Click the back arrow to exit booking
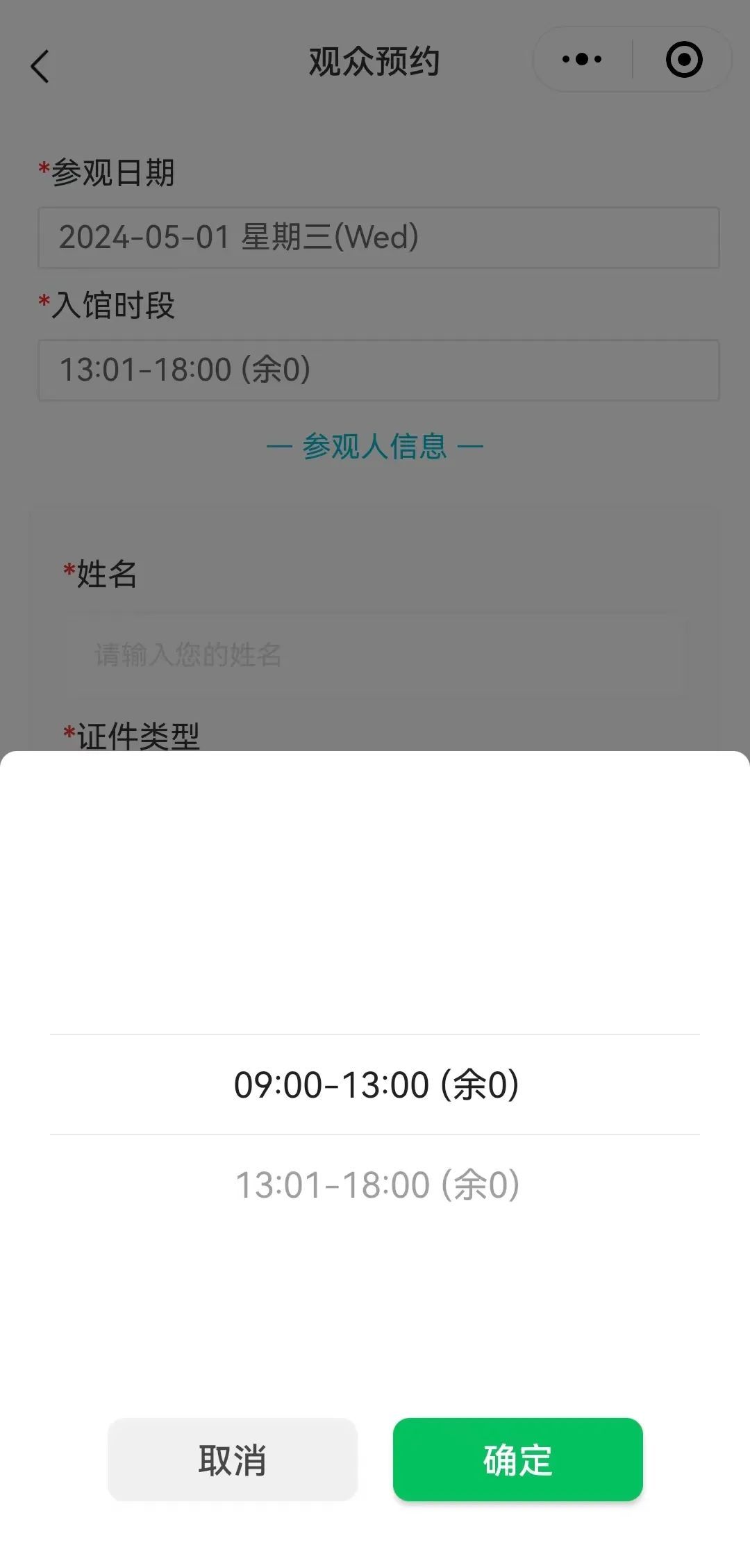This screenshot has height=1568, width=750. pyautogui.click(x=40, y=66)
